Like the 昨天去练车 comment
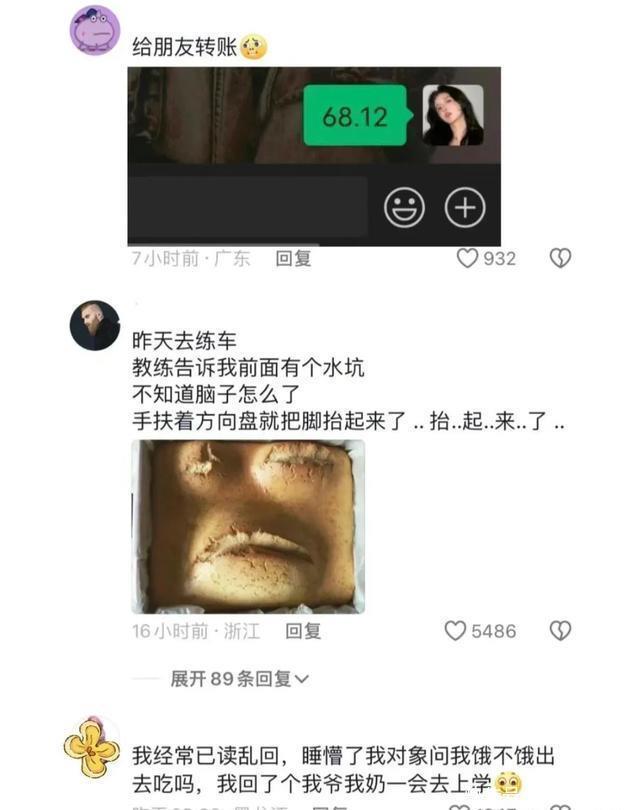The image size is (640, 810). click(455, 631)
